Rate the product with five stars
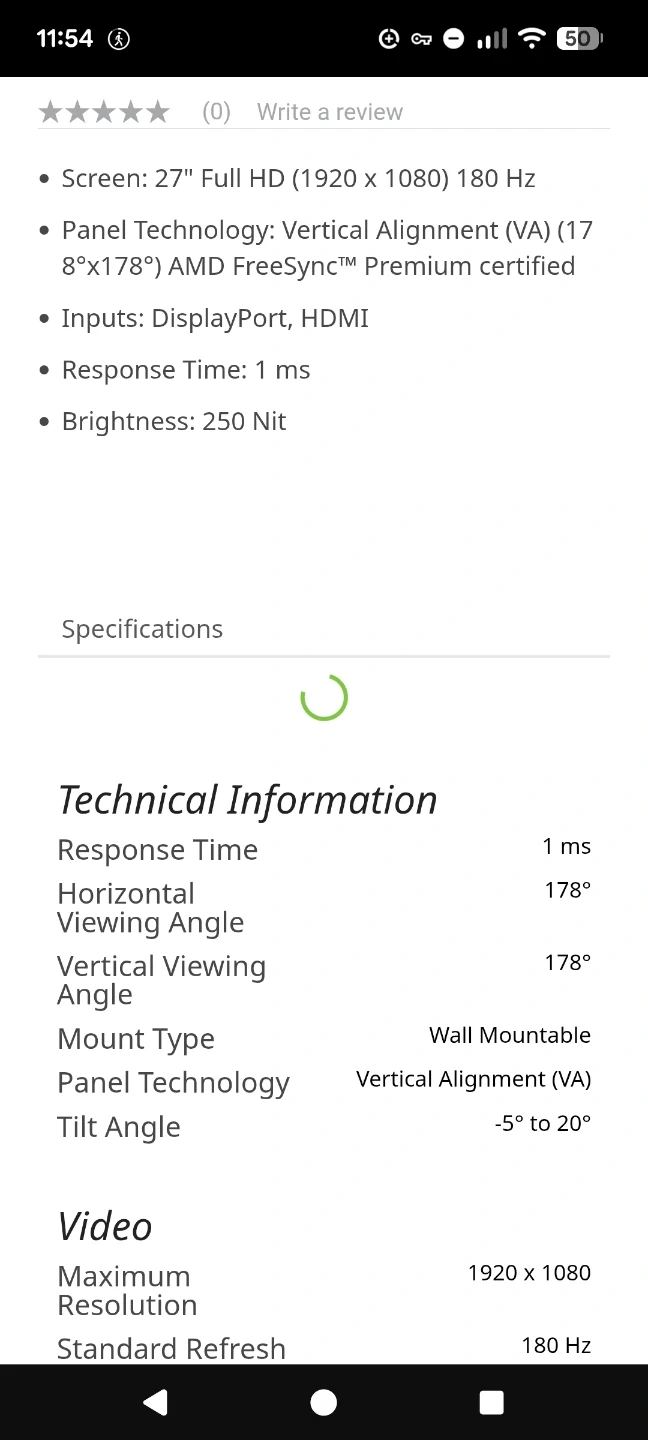This screenshot has width=648, height=1440. (x=158, y=112)
